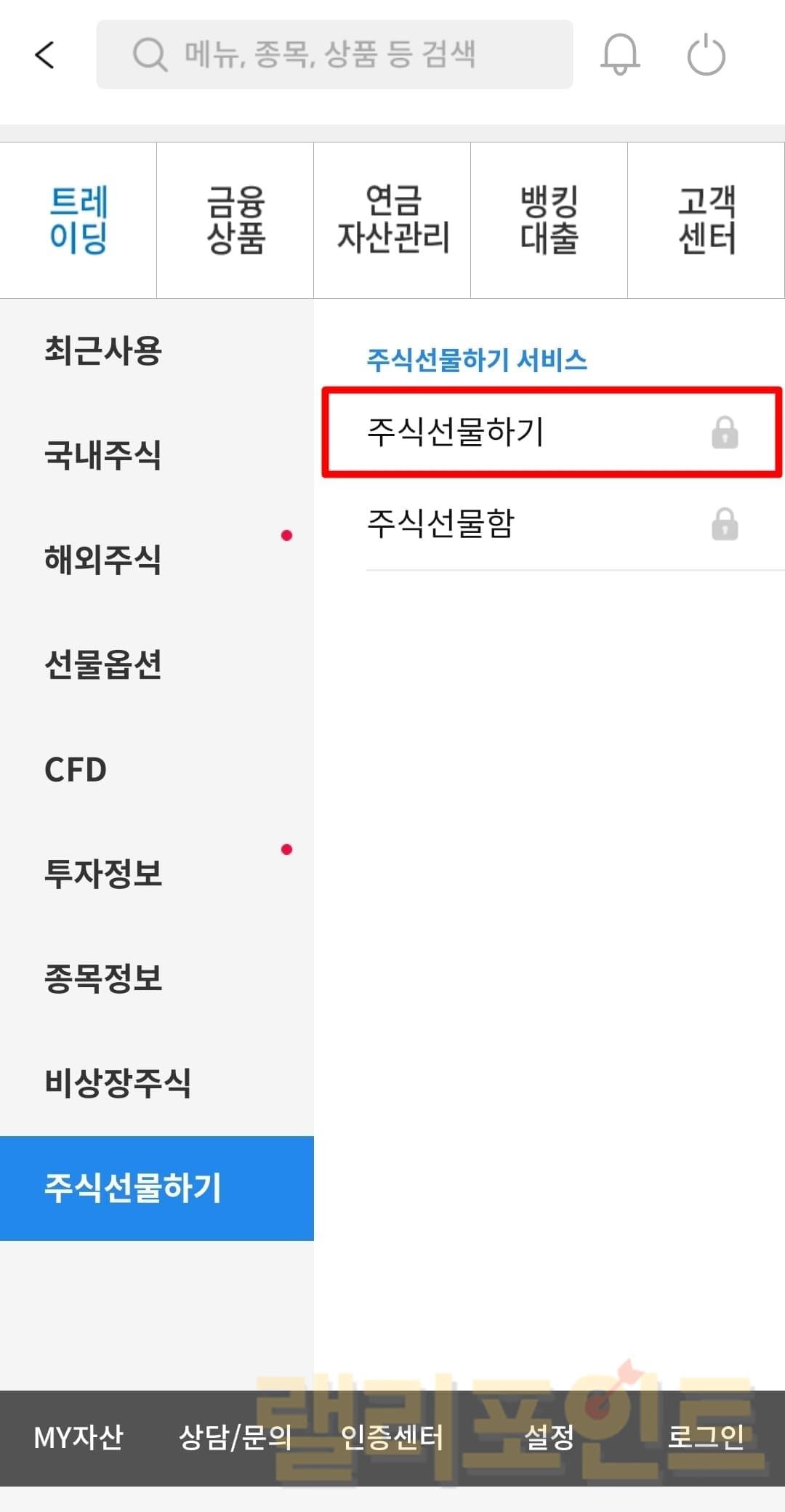The width and height of the screenshot is (785, 1512).
Task: Open MY자산 in the bottom bar
Action: coord(78,1438)
